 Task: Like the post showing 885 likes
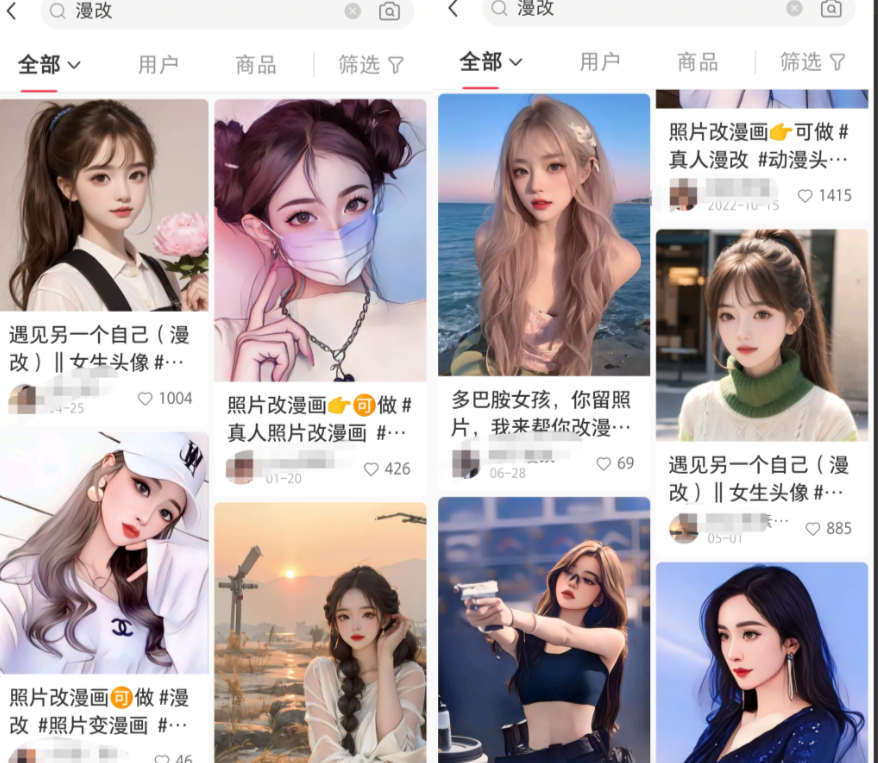point(813,528)
